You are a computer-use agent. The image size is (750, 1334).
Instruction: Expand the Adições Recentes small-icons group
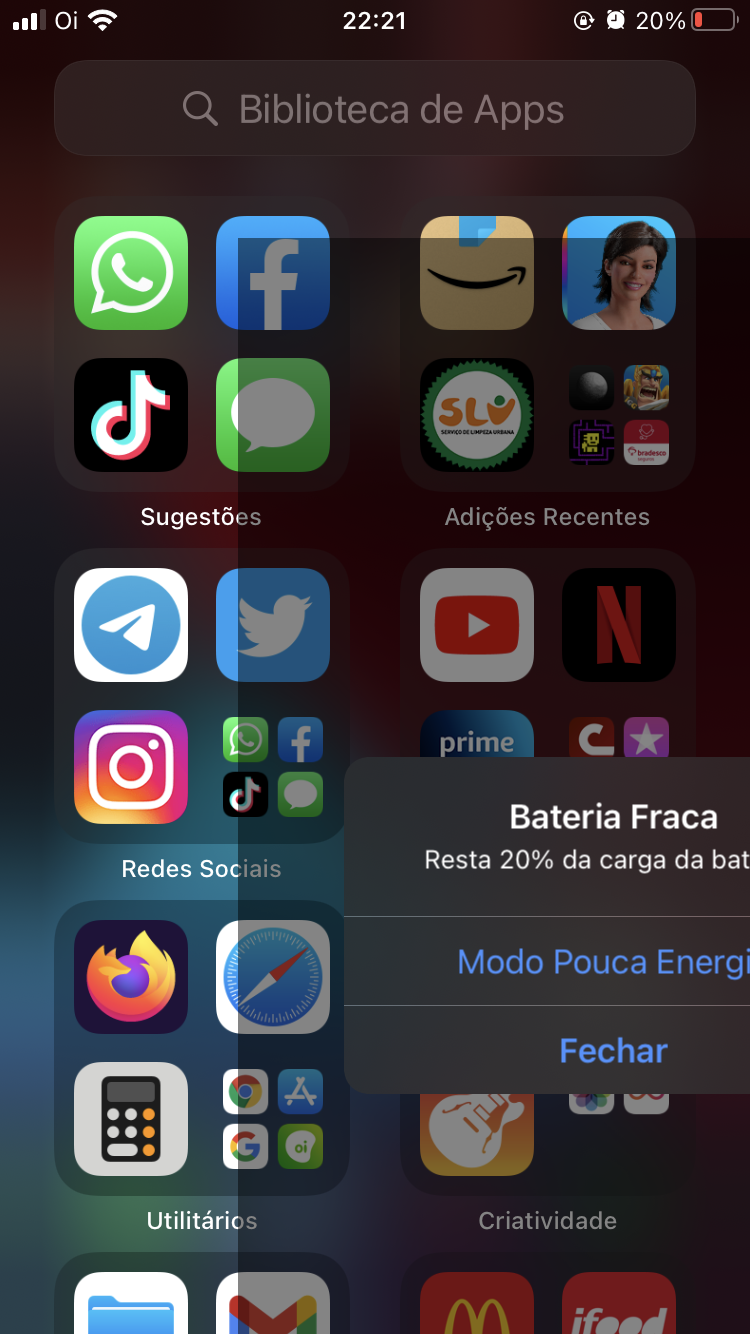pos(619,415)
